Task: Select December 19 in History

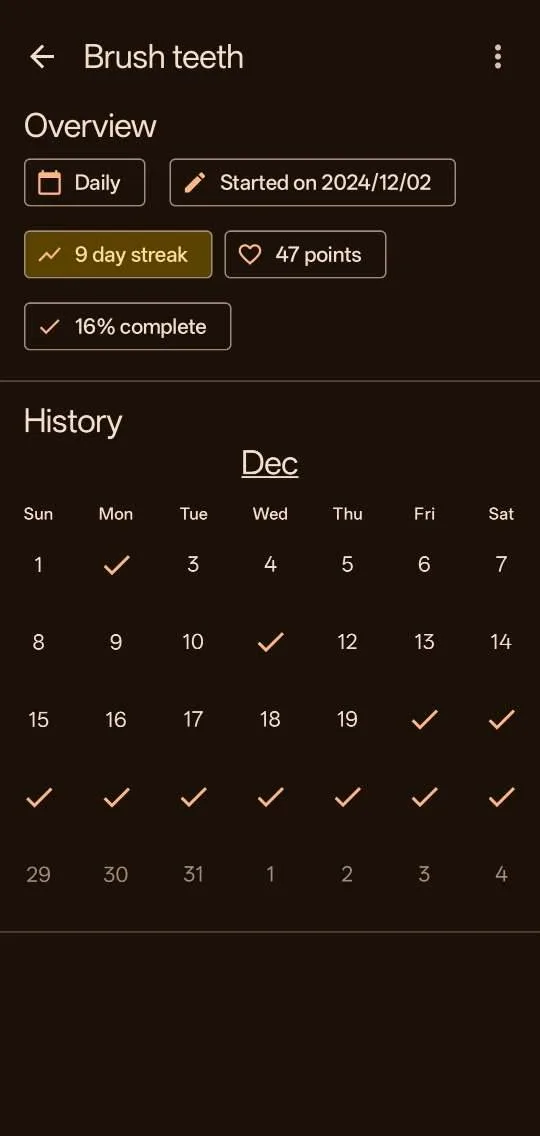Action: pyautogui.click(x=347, y=719)
